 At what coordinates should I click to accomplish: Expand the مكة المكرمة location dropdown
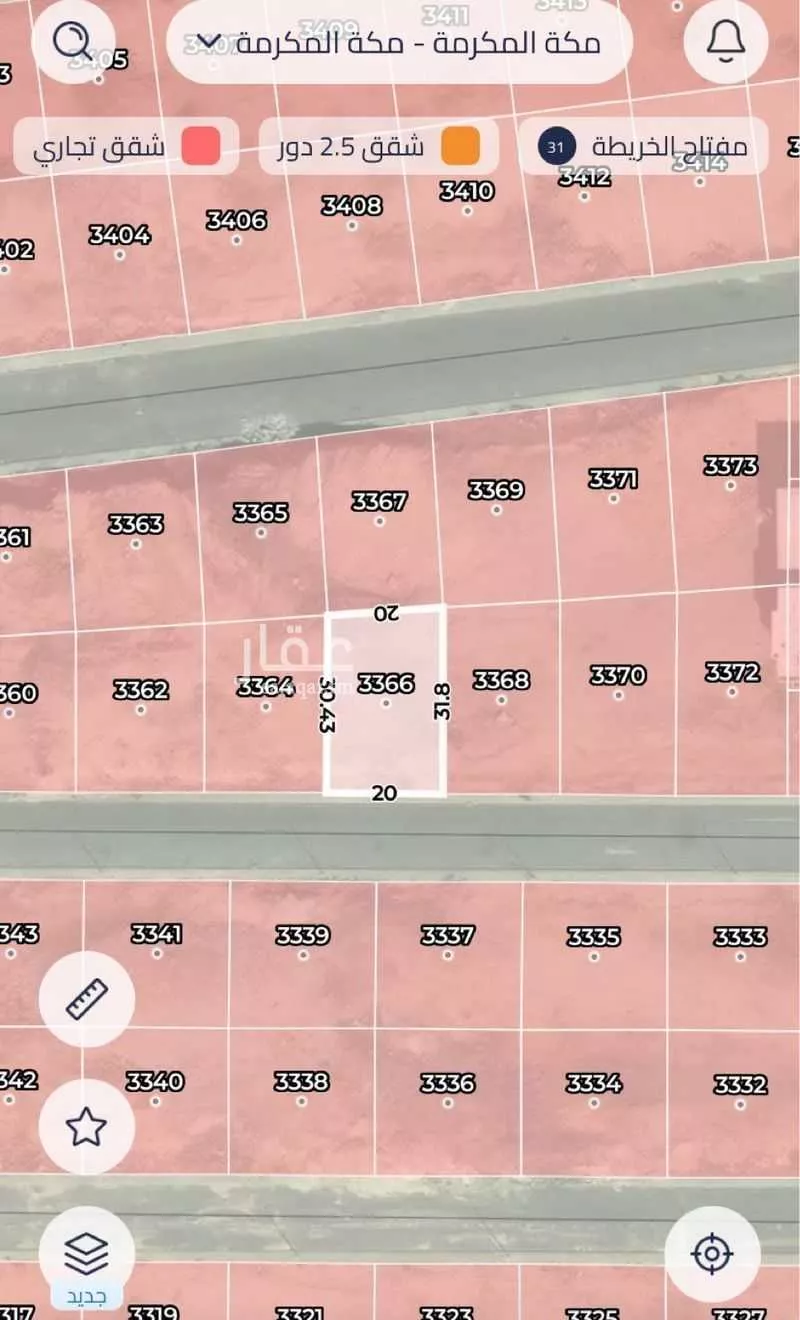click(x=400, y=43)
